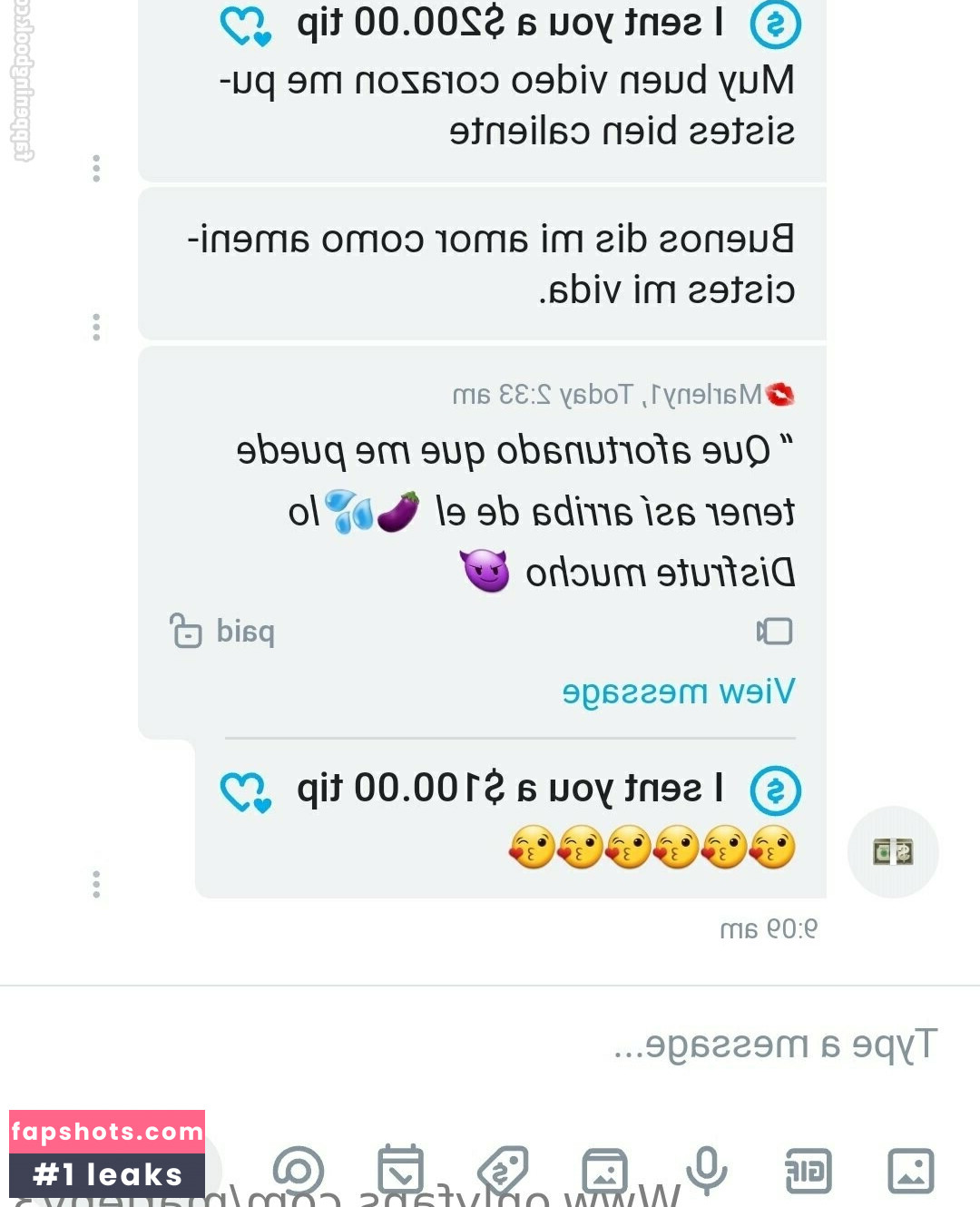Set a message price with the tag icon

click(x=503, y=1170)
